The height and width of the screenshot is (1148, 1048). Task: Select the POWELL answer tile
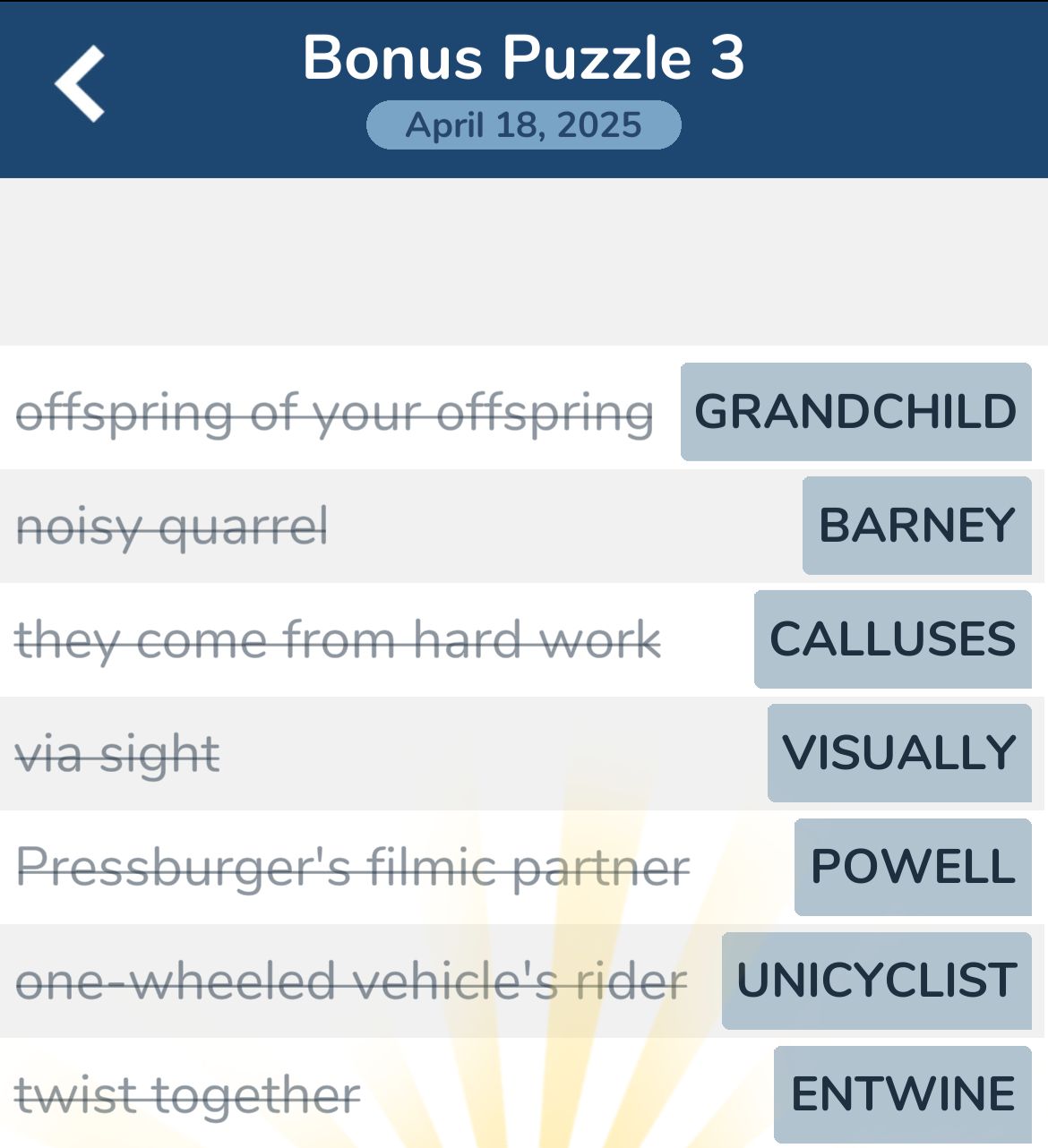[914, 864]
